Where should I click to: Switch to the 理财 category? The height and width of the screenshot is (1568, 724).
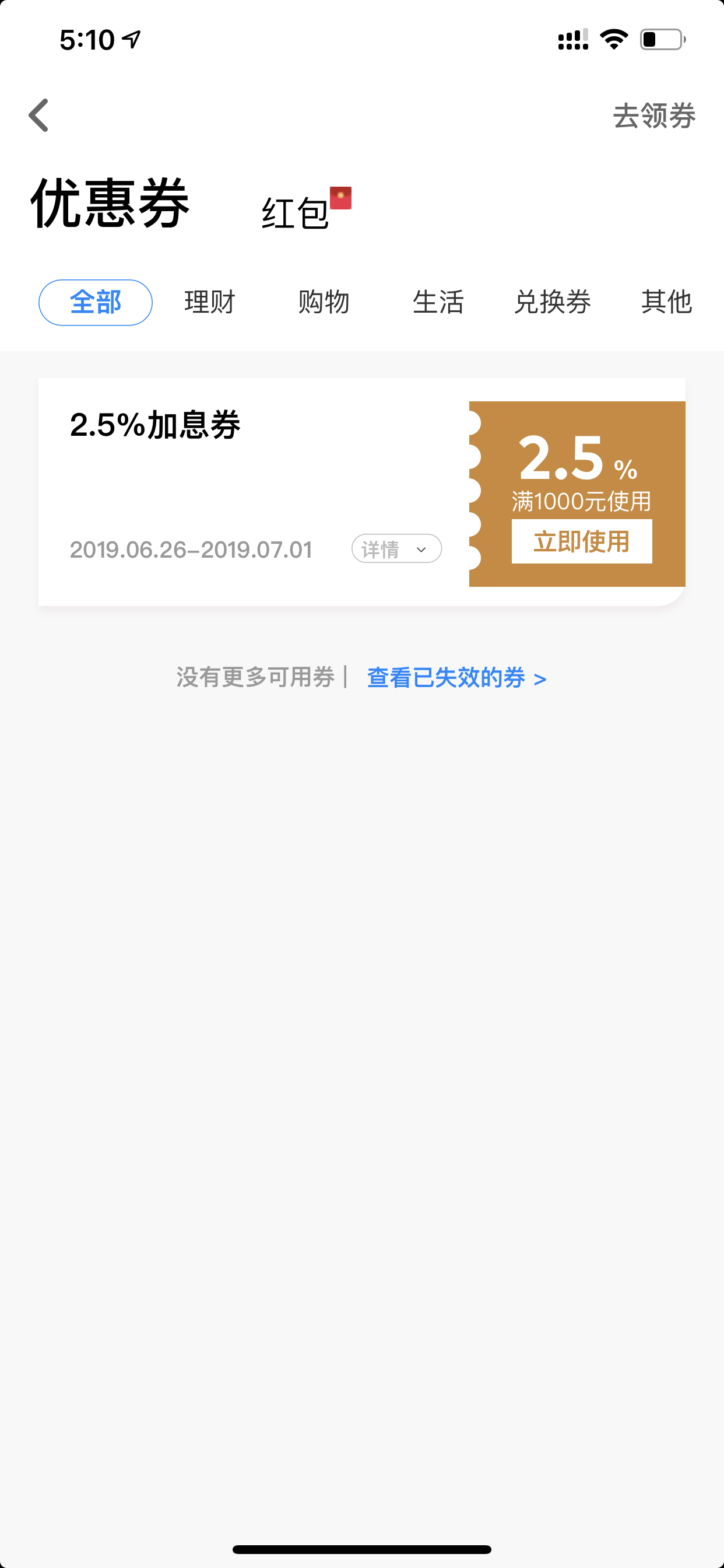click(x=210, y=303)
